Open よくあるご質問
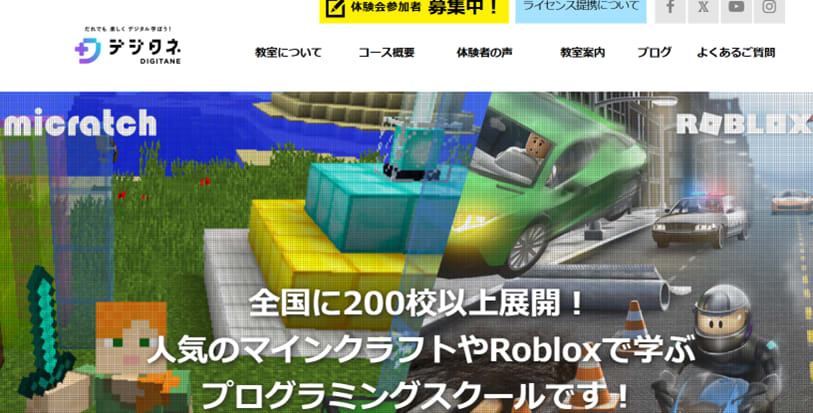Screen dimensions: 813x413 [736, 52]
